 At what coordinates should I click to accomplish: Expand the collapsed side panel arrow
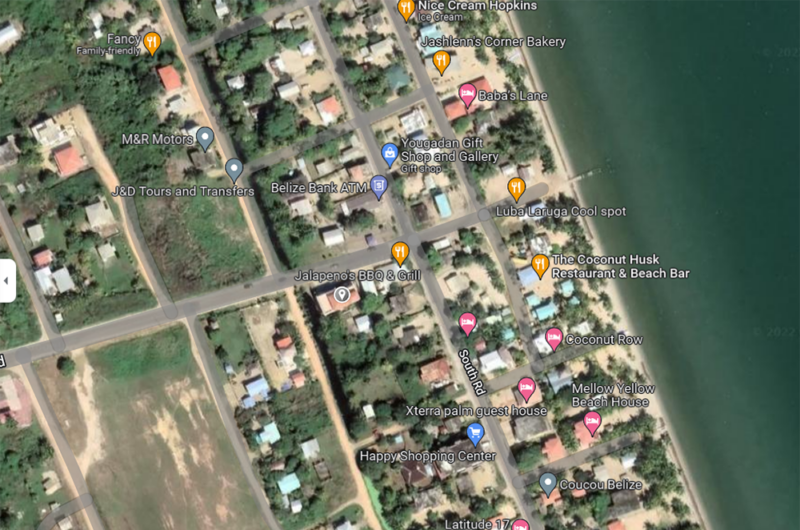[6, 281]
